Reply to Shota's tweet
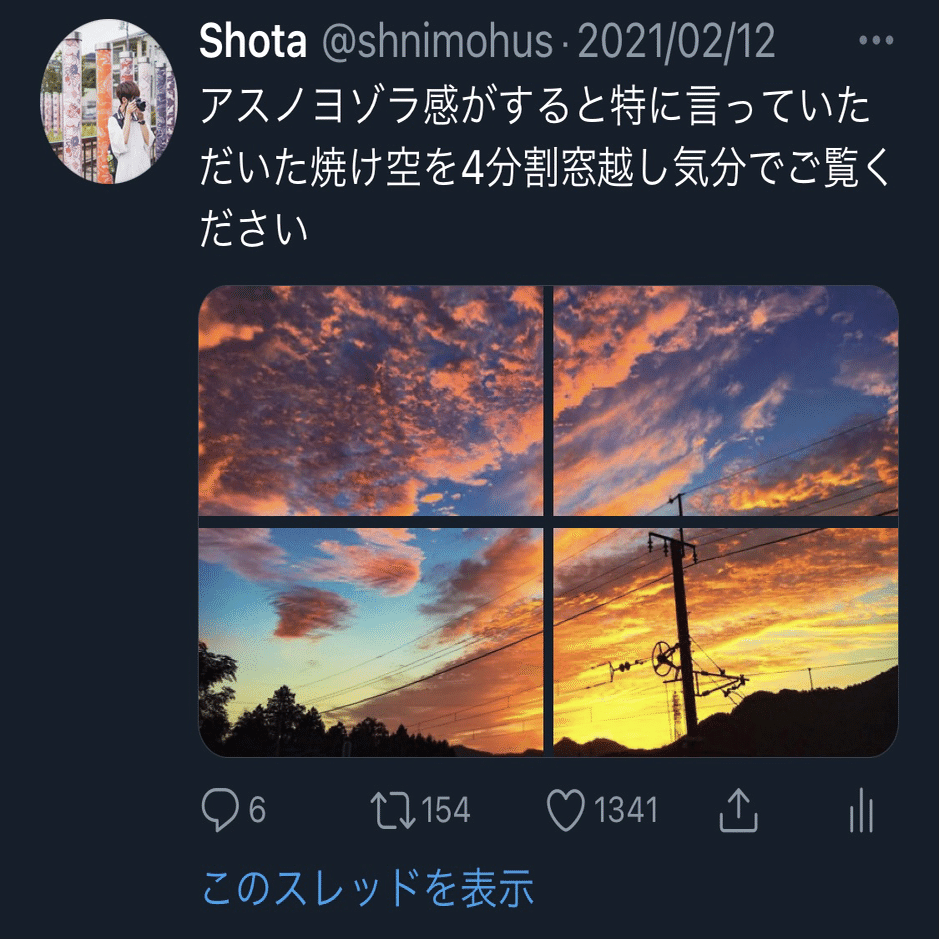 [220, 810]
